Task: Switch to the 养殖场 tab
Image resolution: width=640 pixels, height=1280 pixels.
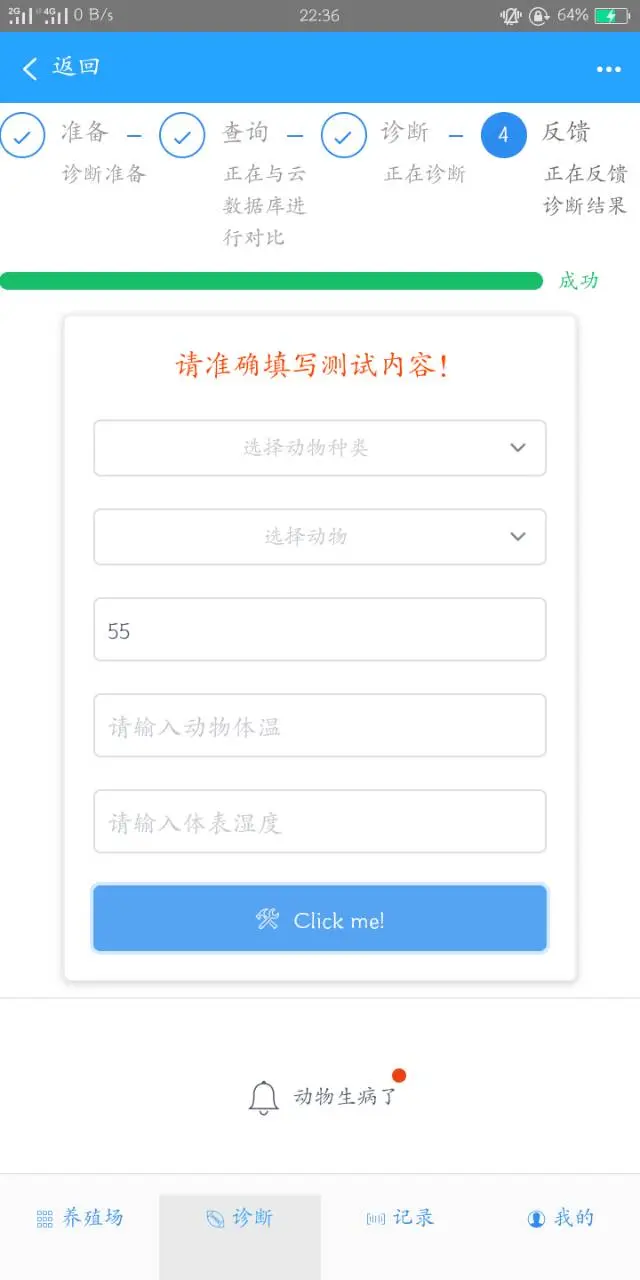Action: [80, 1218]
